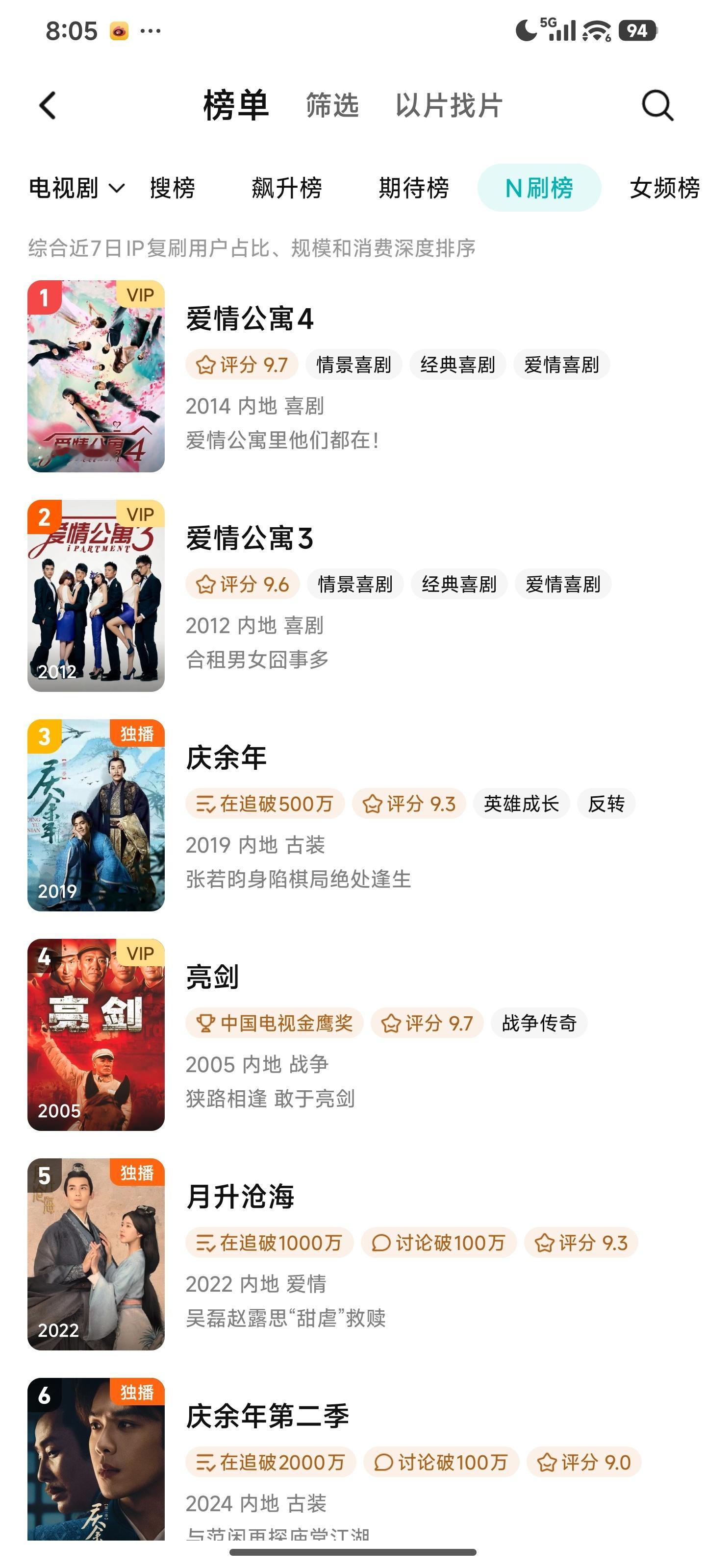The image size is (706, 1568).
Task: Select the 期待榜 ranking tab
Action: pos(414,188)
